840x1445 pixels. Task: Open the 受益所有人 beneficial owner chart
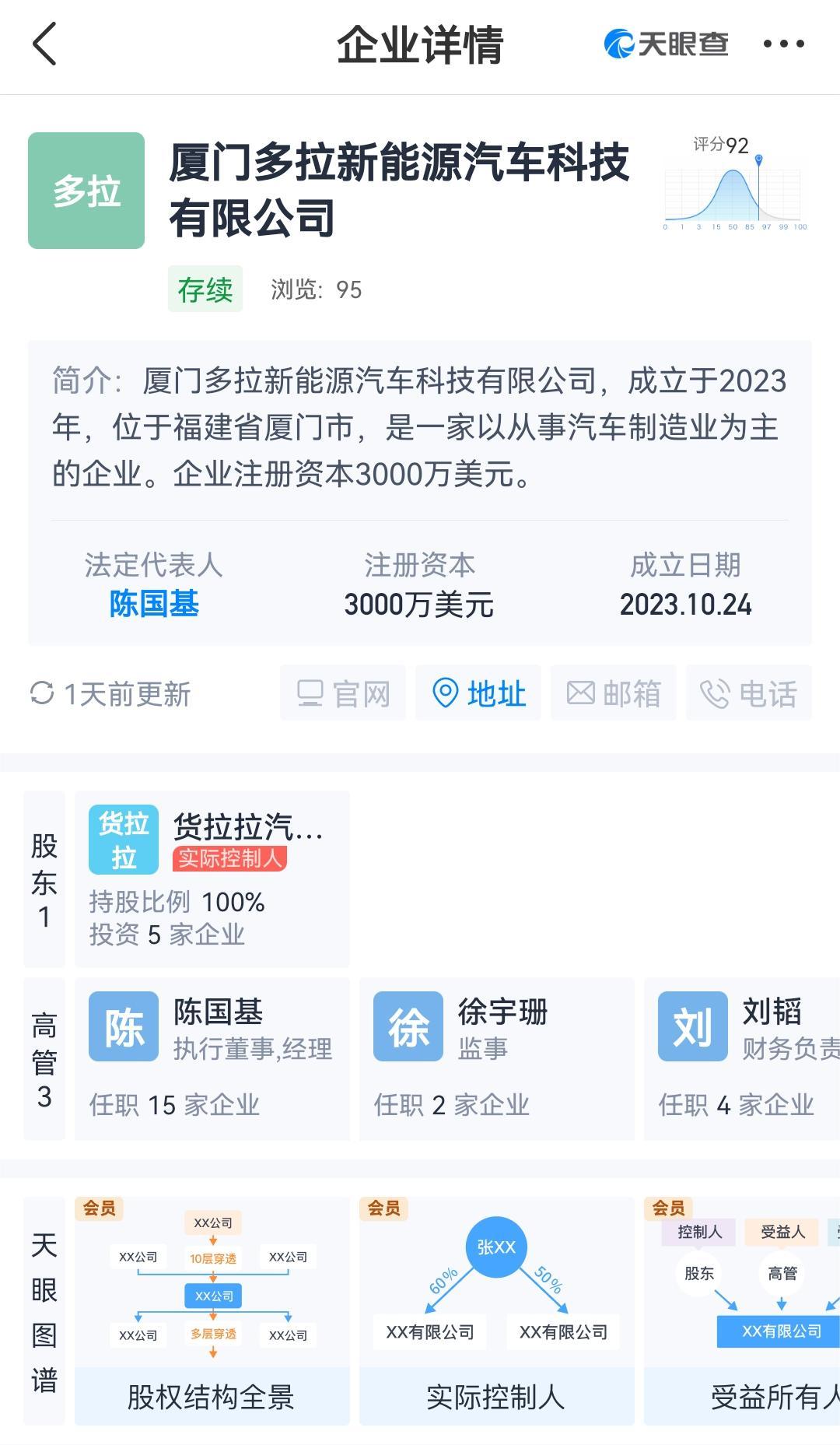(742, 1311)
